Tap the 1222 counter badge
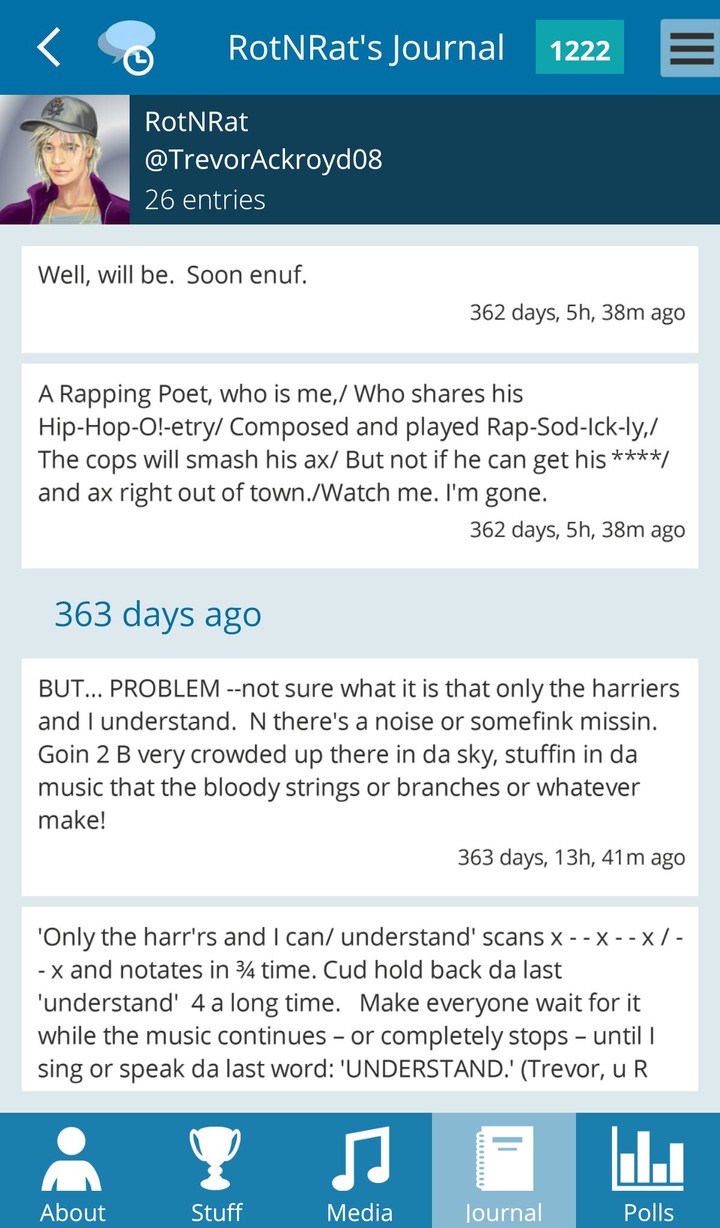The image size is (720, 1228). point(580,48)
